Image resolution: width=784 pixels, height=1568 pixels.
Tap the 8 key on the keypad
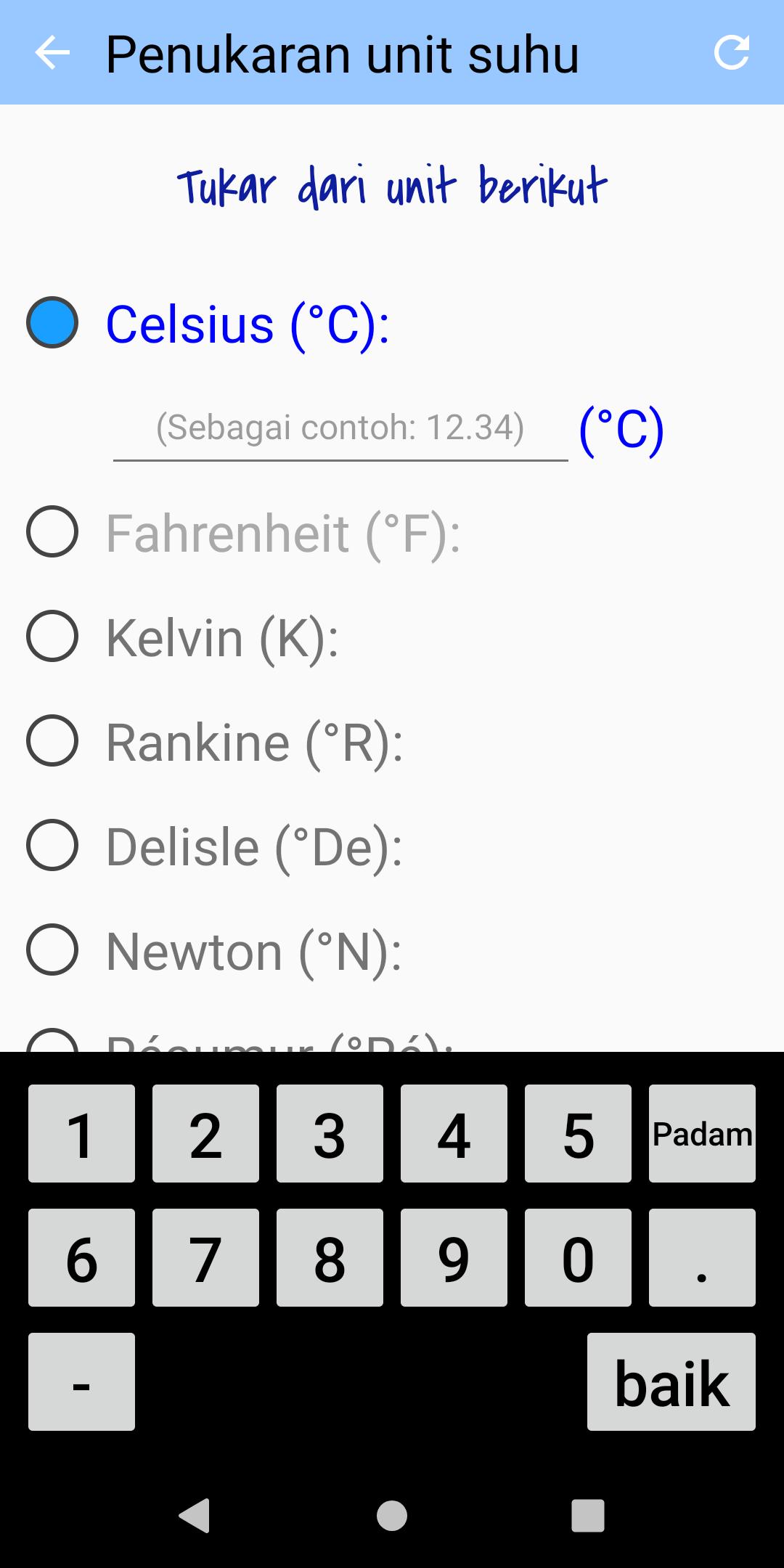pyautogui.click(x=330, y=1257)
